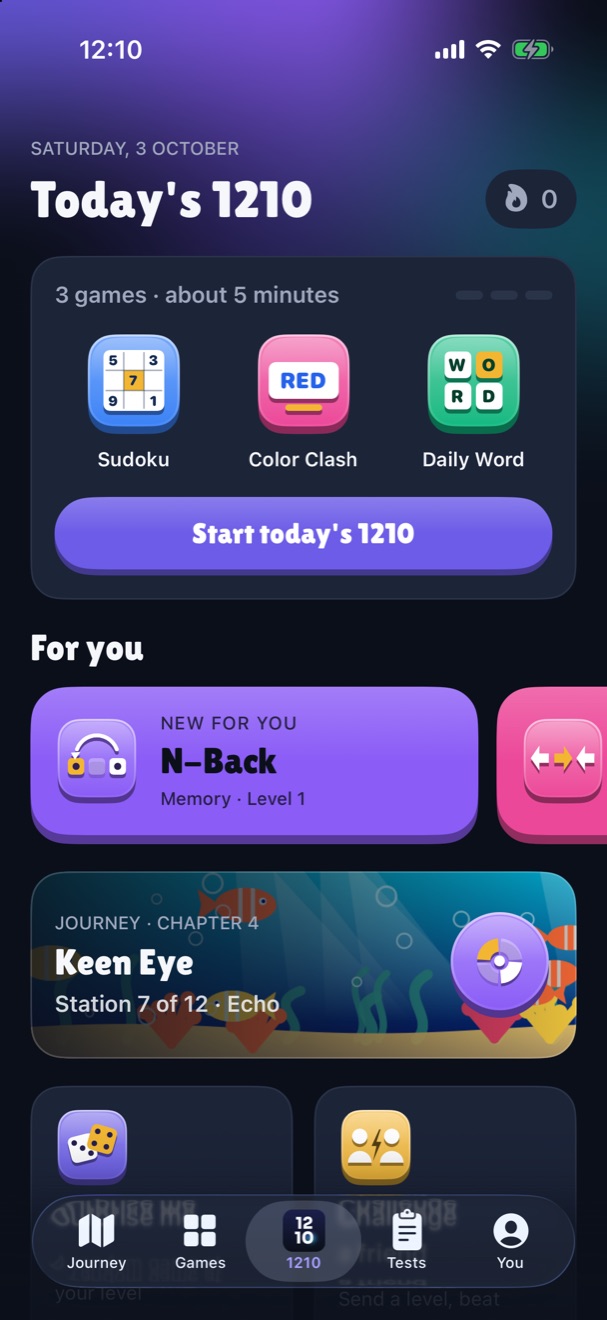Open the Daily Word game

473,383
